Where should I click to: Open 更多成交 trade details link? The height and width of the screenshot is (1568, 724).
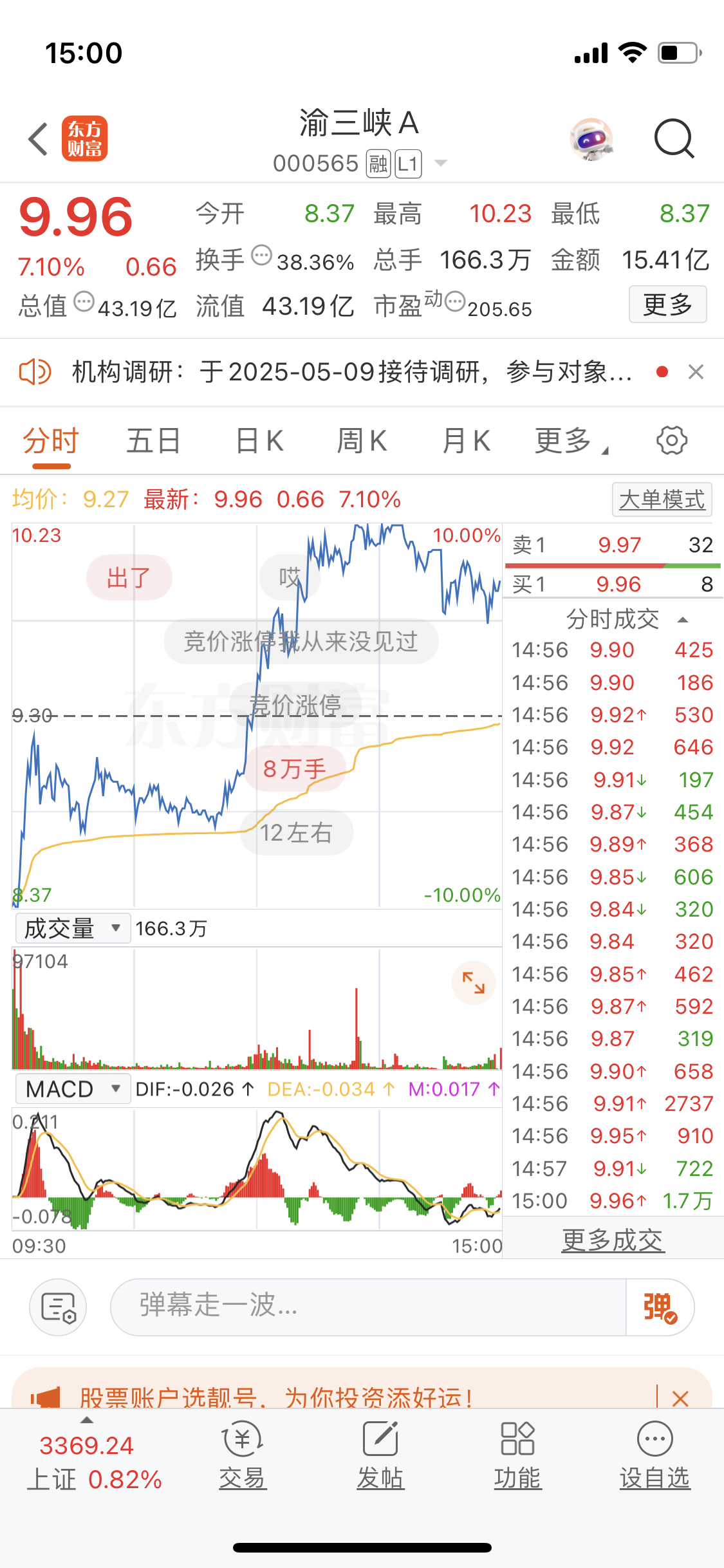(612, 1240)
